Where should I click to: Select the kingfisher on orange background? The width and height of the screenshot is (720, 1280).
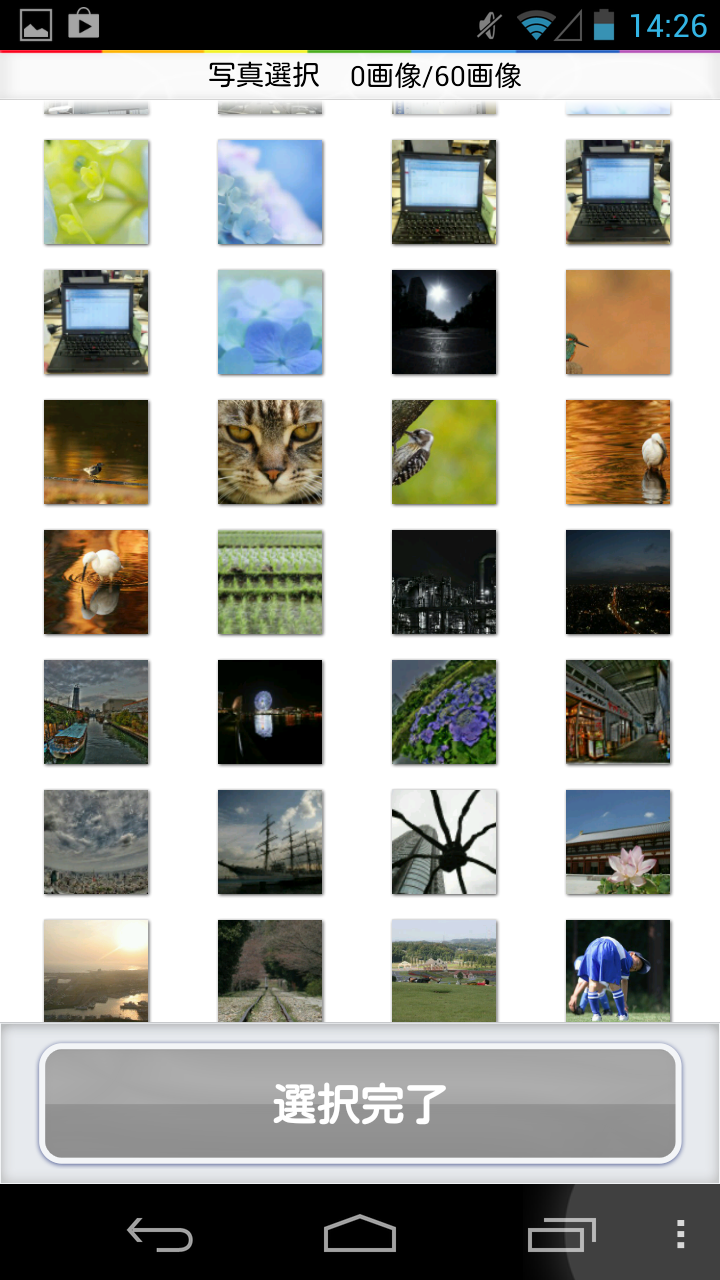[x=618, y=322]
